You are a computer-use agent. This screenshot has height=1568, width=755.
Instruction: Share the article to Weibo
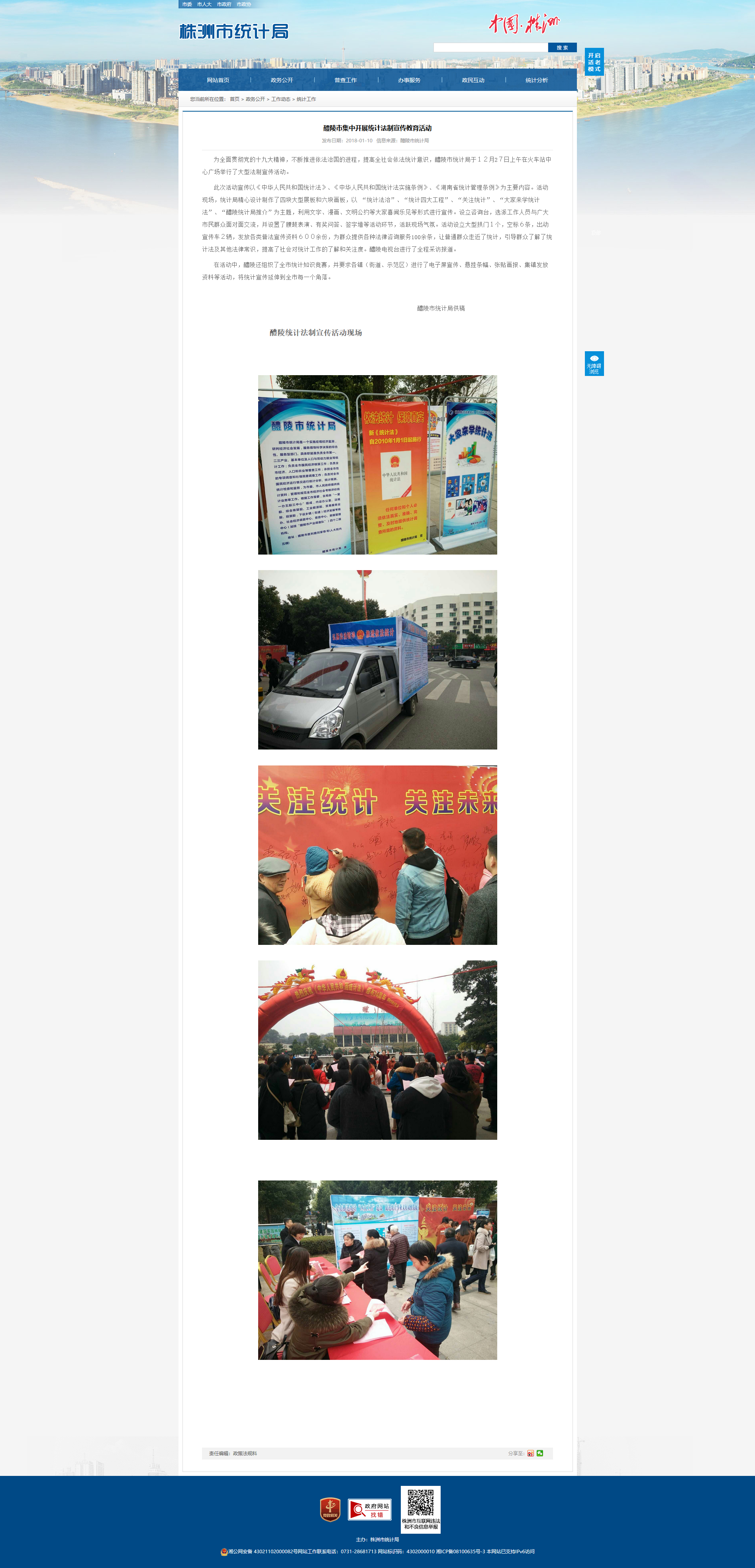(531, 1454)
